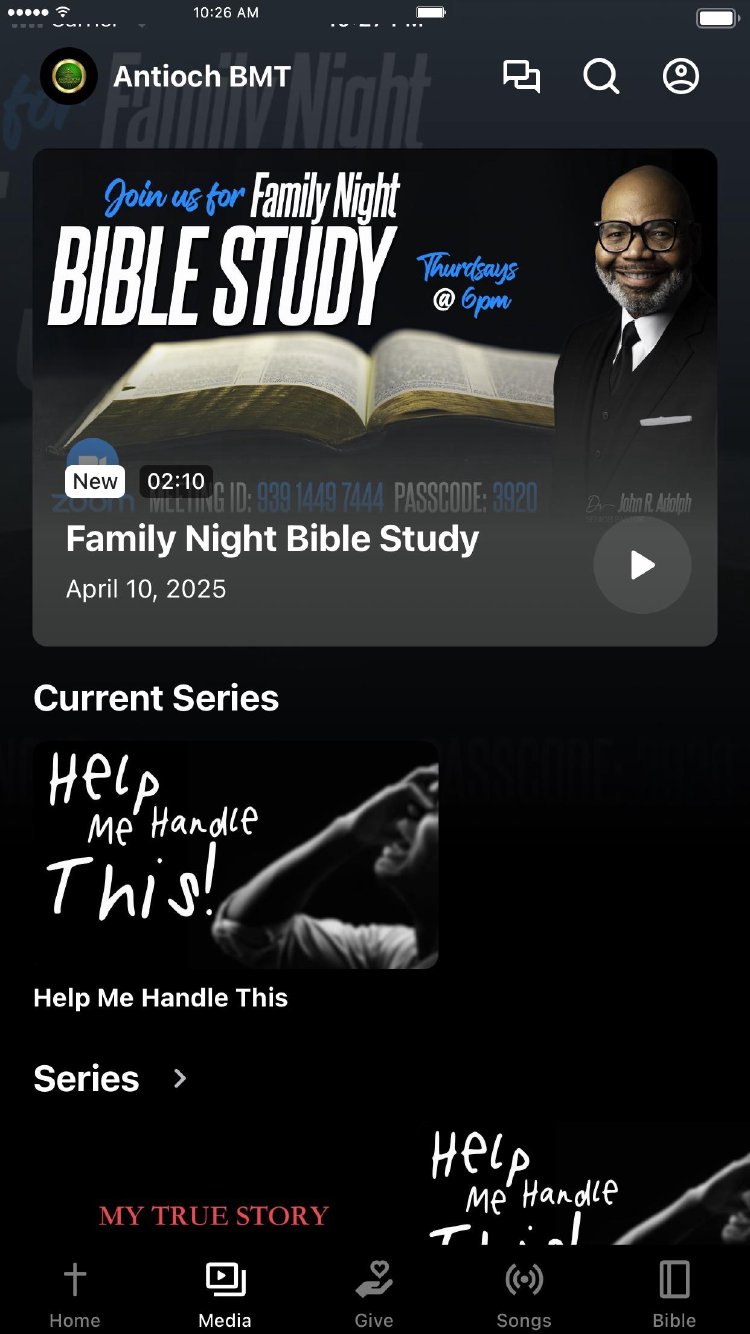Select the Media tab

coord(225,1294)
